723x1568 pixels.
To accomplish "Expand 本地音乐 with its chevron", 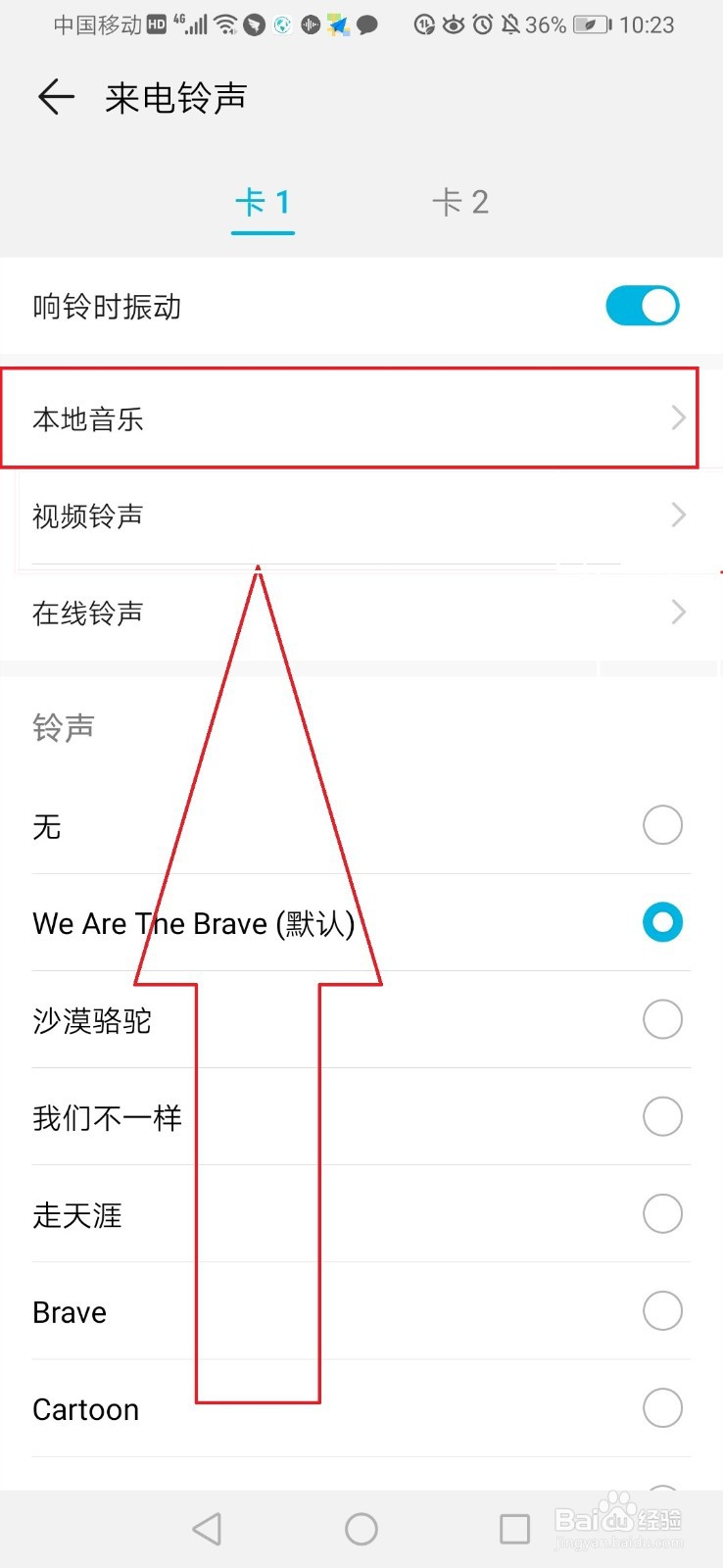I will pos(678,417).
